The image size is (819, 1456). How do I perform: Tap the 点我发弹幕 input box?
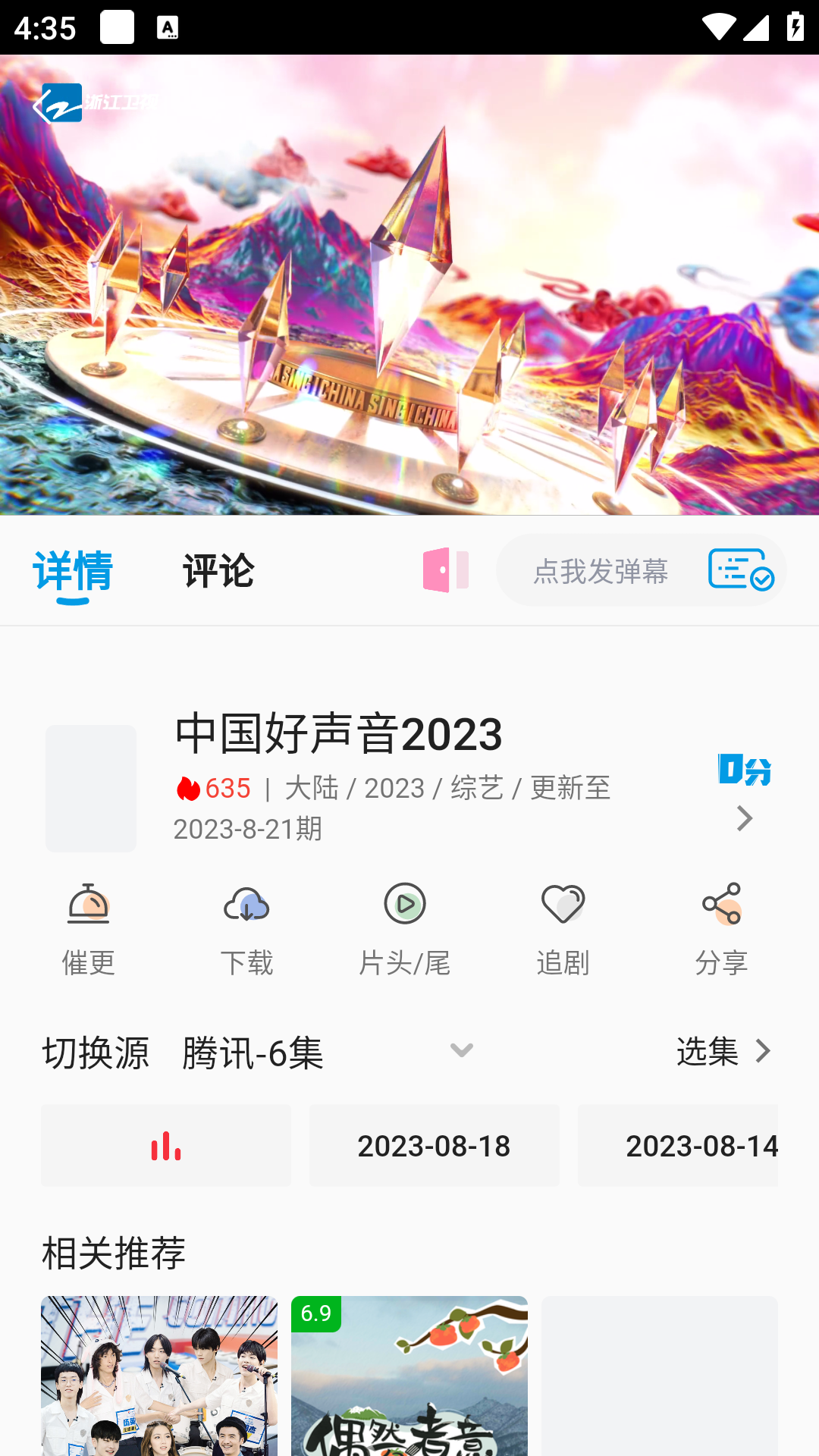tap(601, 571)
